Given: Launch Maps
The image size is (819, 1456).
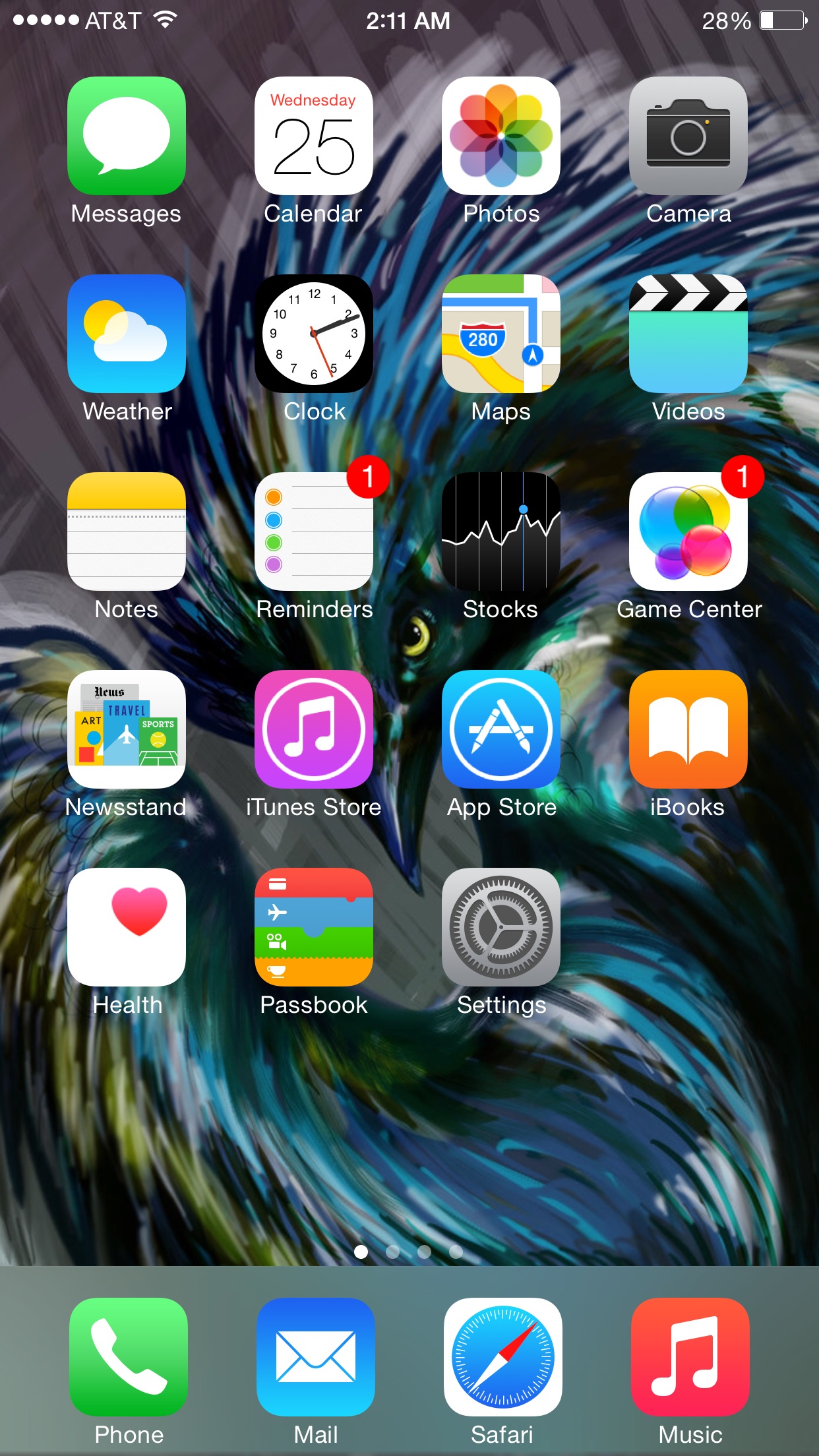Looking at the screenshot, I should (x=501, y=334).
